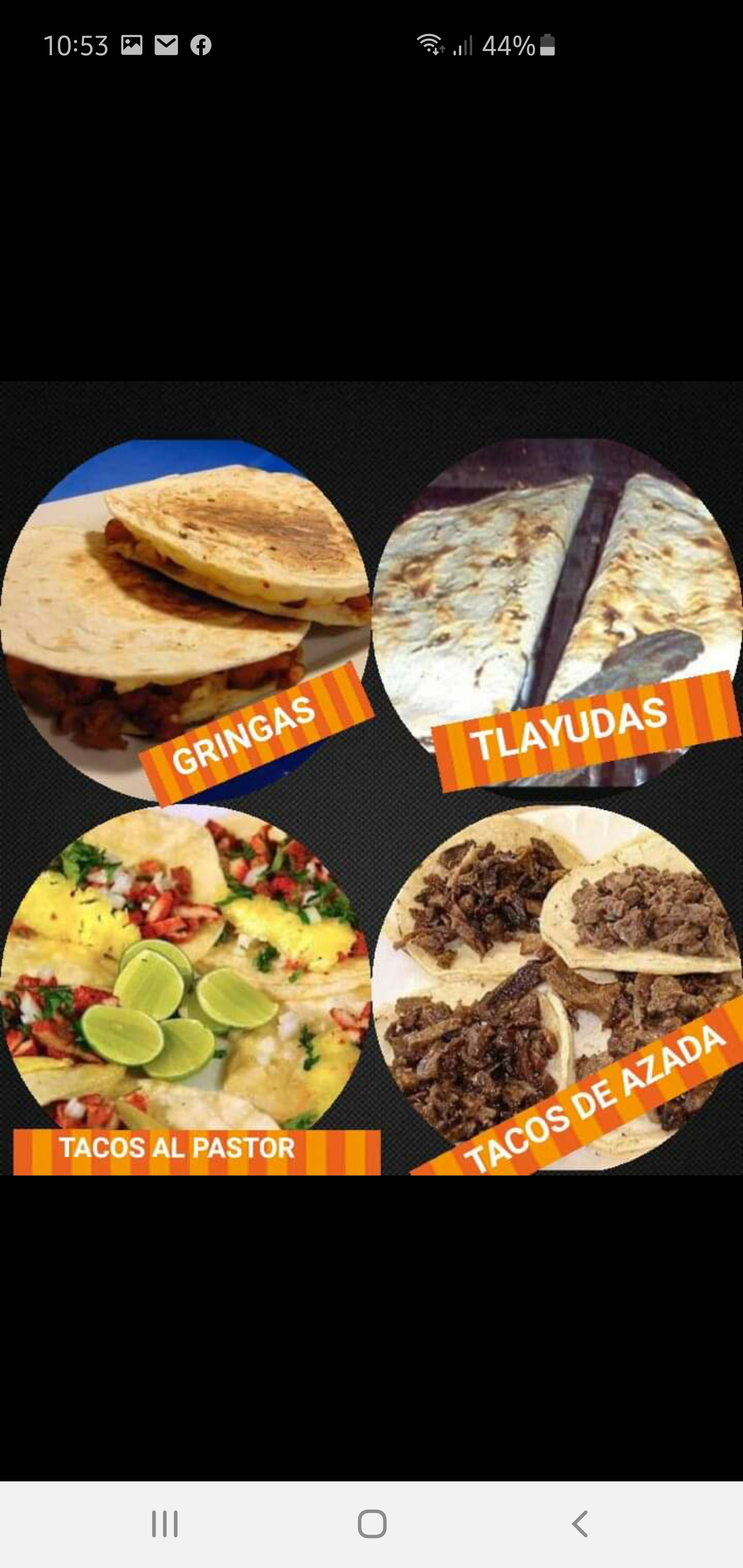The image size is (743, 1568).
Task: Go back using the navigation bar arrow
Action: (x=580, y=1524)
